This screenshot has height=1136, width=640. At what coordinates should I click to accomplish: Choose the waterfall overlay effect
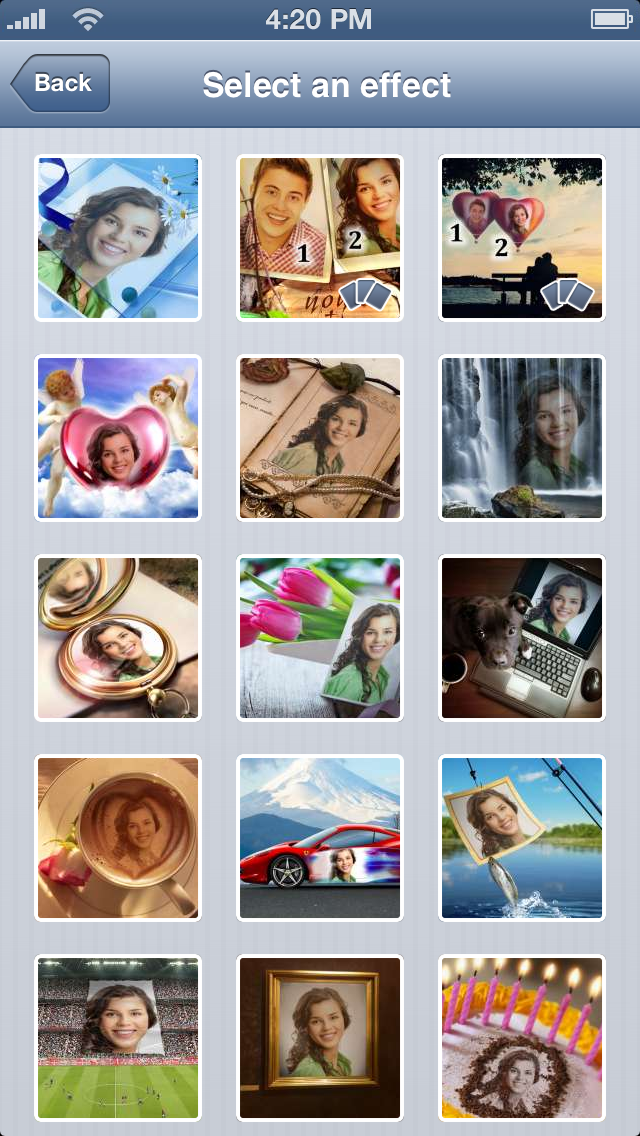point(522,438)
